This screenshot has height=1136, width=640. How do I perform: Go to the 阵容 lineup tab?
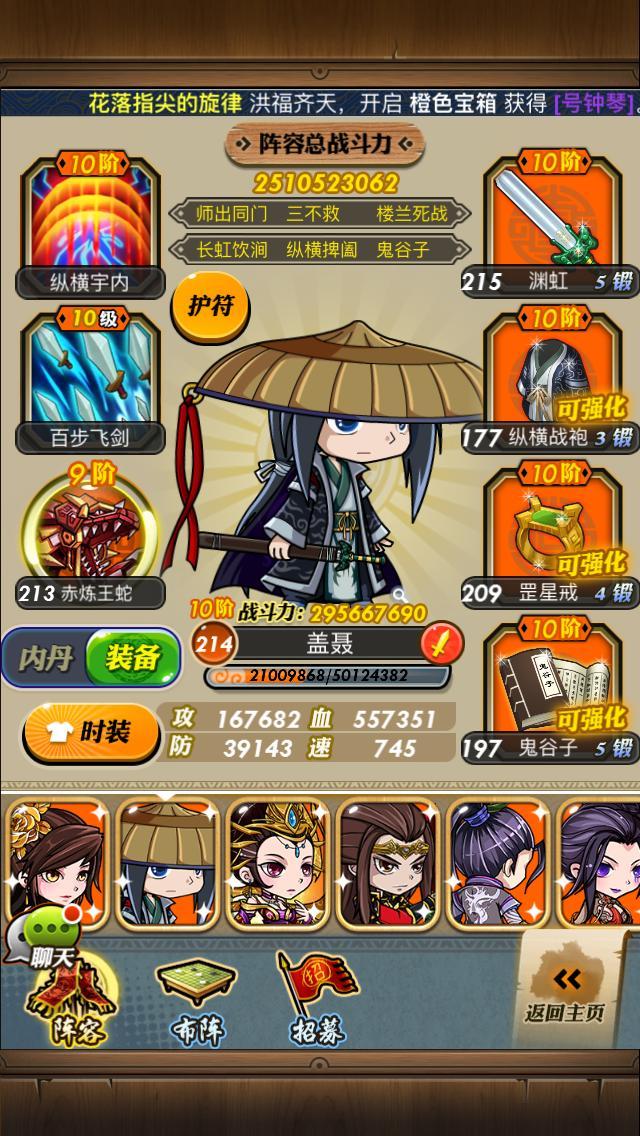pyautogui.click(x=70, y=1000)
